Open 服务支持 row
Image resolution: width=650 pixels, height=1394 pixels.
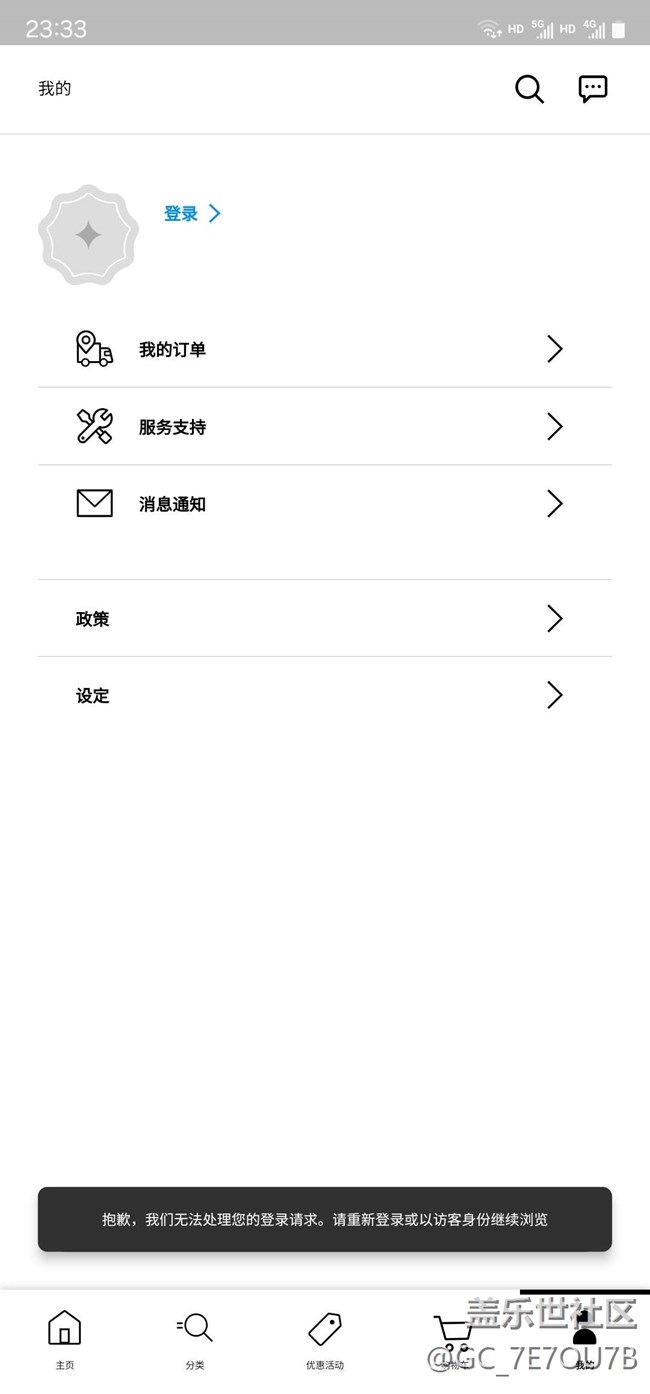(324, 427)
